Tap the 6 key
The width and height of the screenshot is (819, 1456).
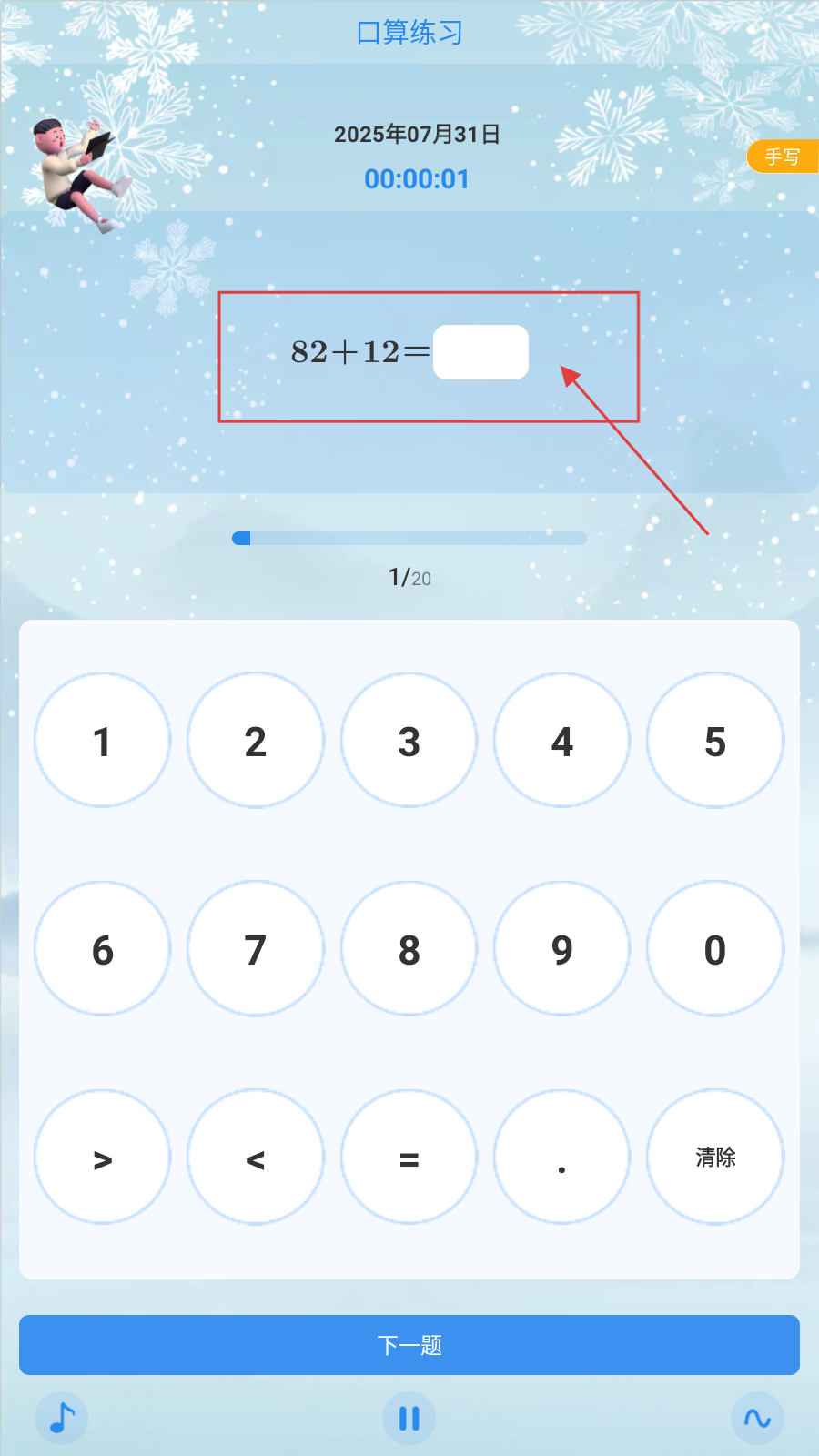102,949
